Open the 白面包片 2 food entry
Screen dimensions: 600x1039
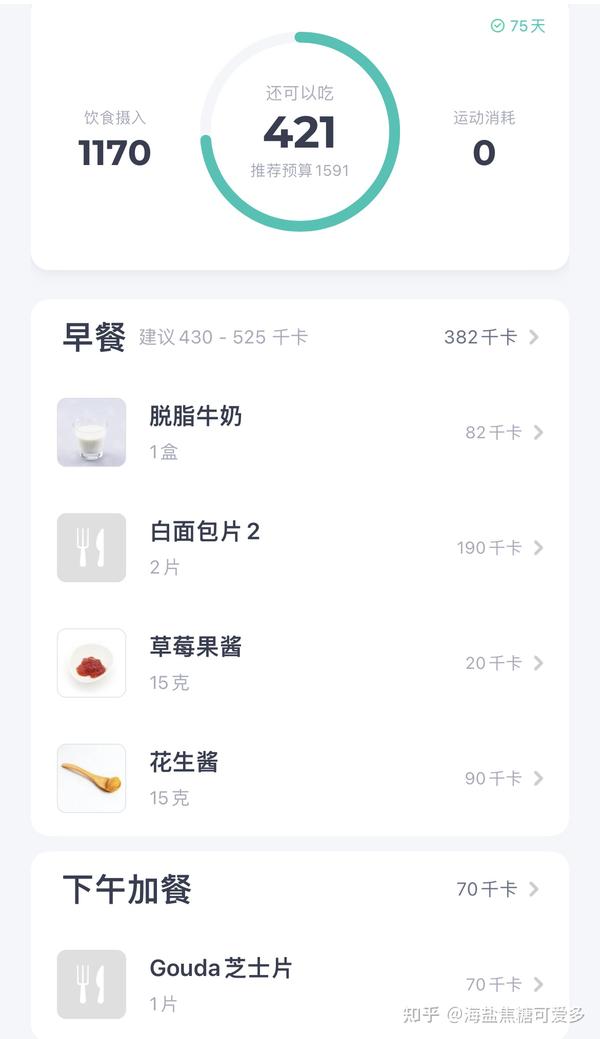click(300, 548)
